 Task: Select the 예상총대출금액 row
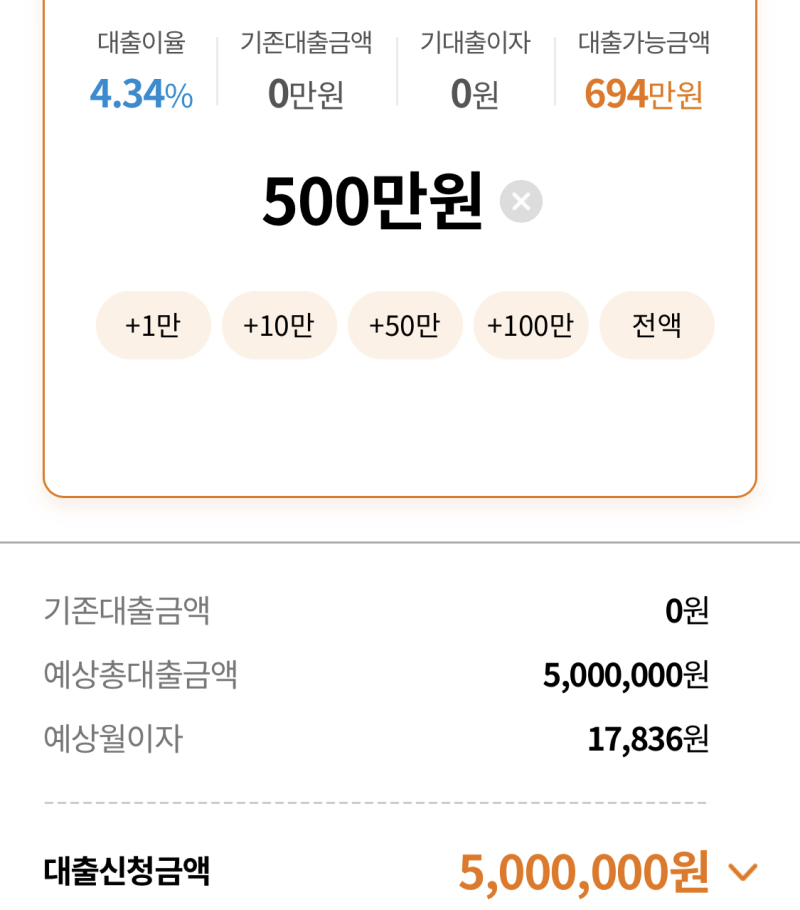400,675
